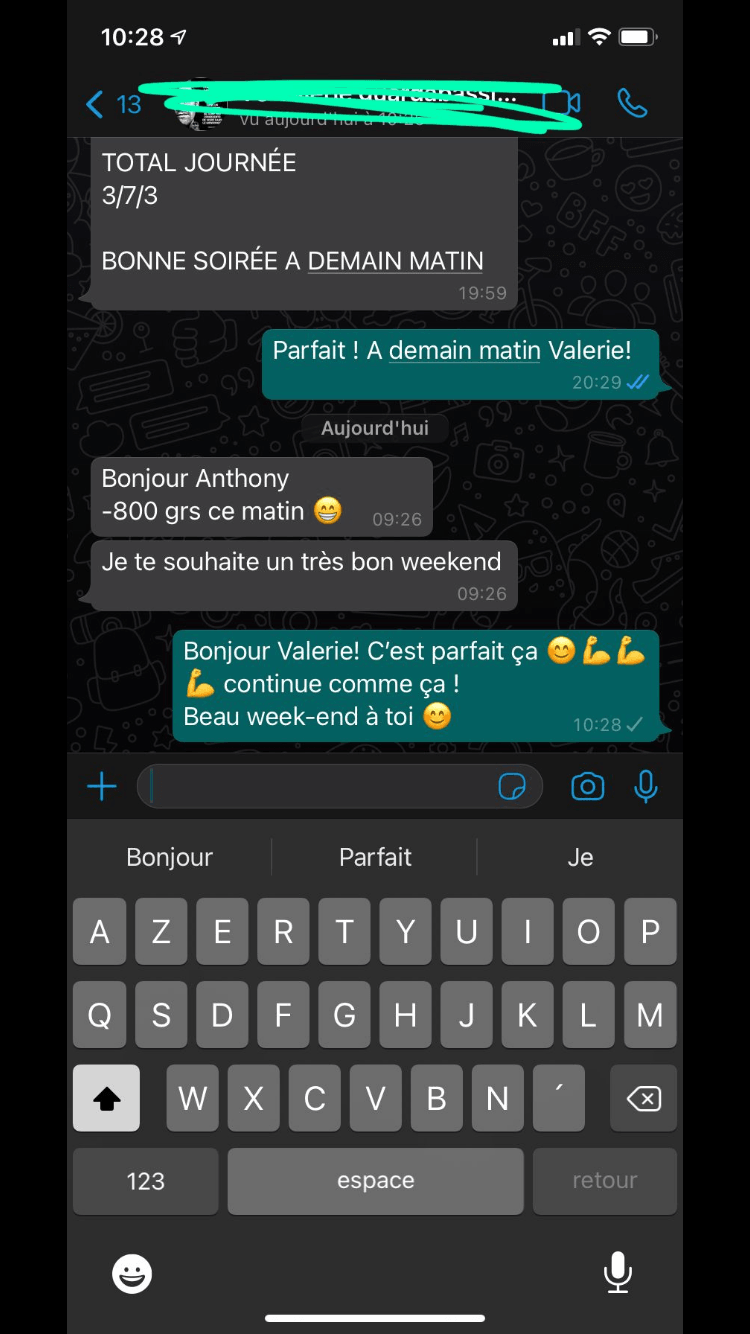Viewport: 750px width, 1334px height.
Task: Start a voice call
Action: coord(632,103)
